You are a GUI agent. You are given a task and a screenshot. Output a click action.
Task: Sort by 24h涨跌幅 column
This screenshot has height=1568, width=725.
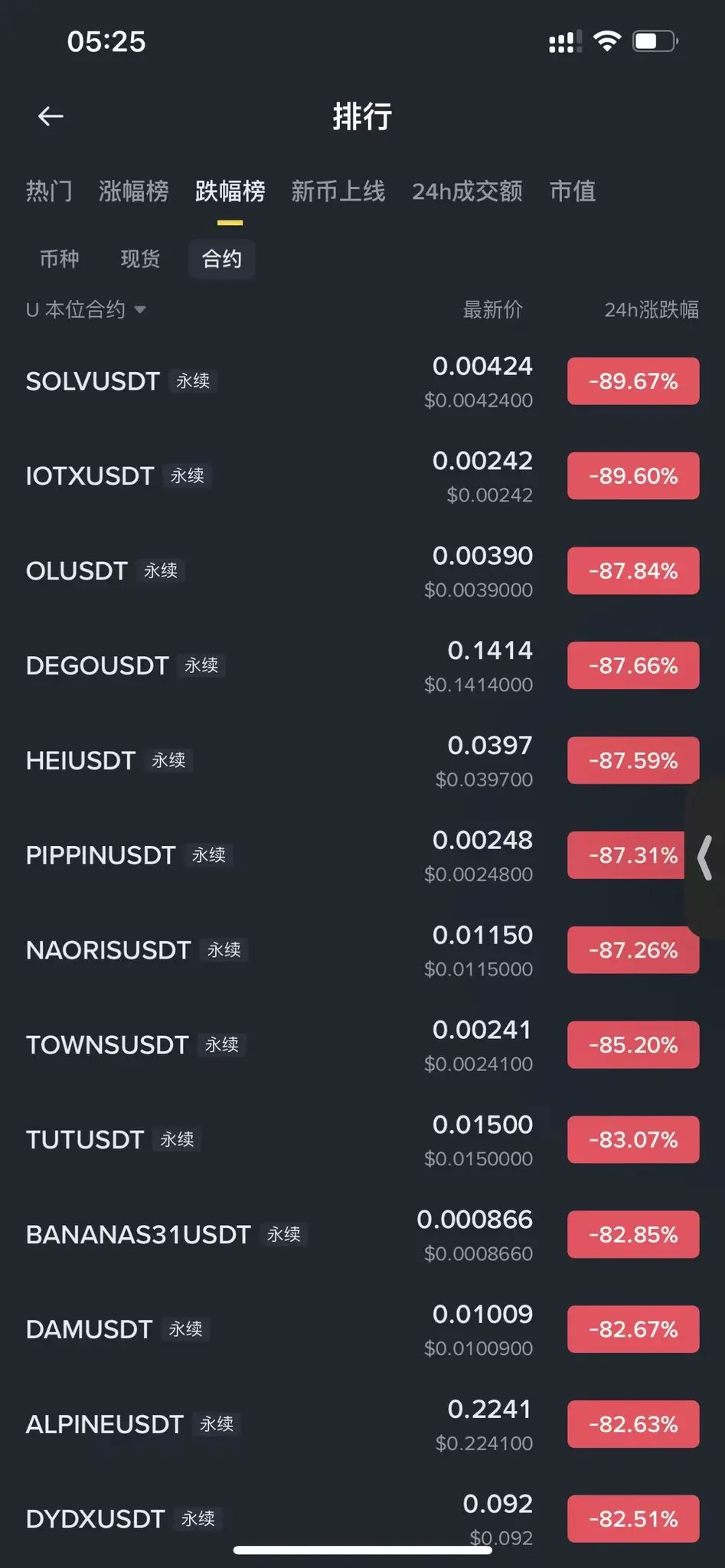(651, 309)
